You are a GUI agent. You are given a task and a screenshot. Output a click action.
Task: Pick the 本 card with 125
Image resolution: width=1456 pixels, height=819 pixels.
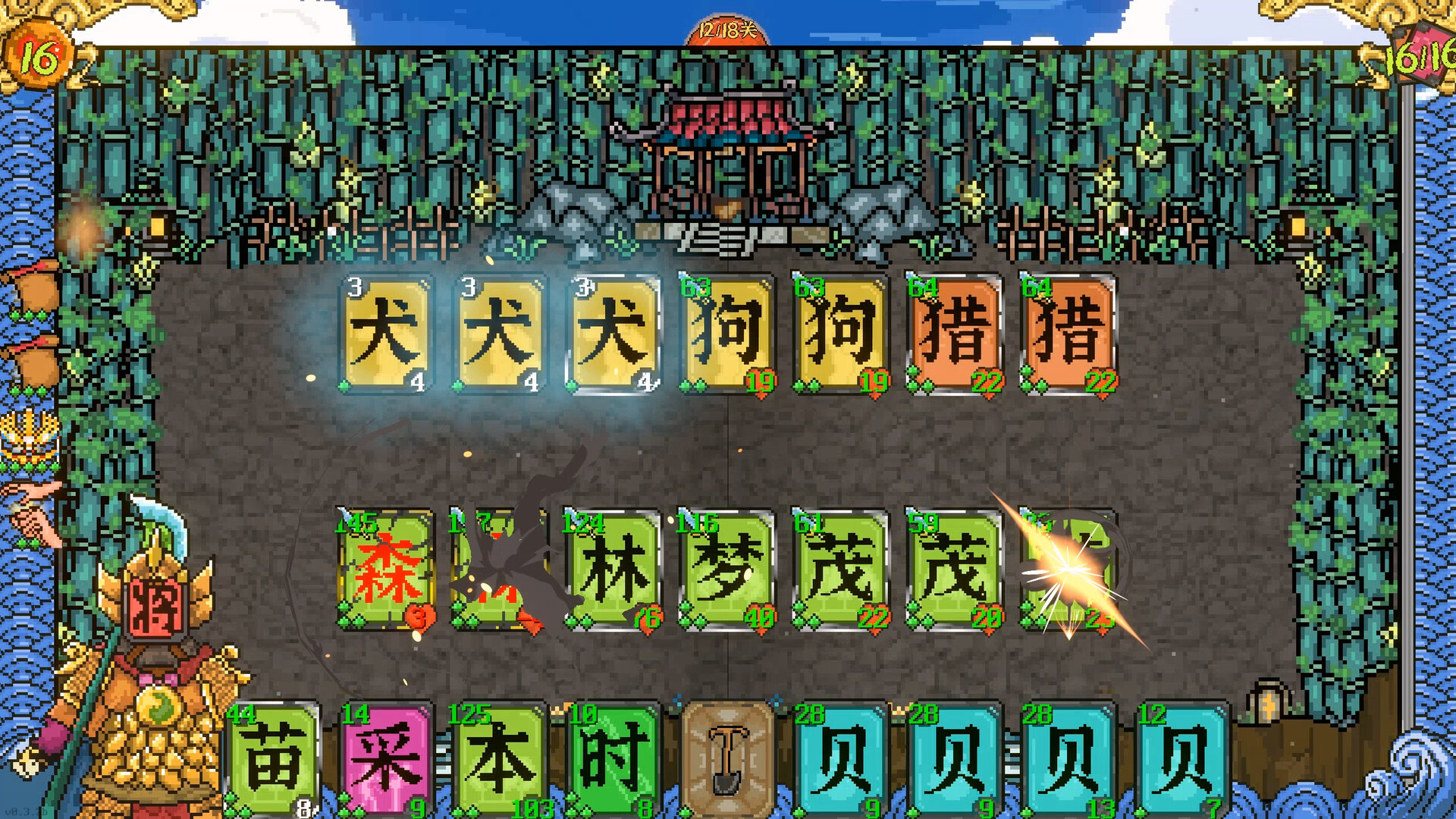499,758
